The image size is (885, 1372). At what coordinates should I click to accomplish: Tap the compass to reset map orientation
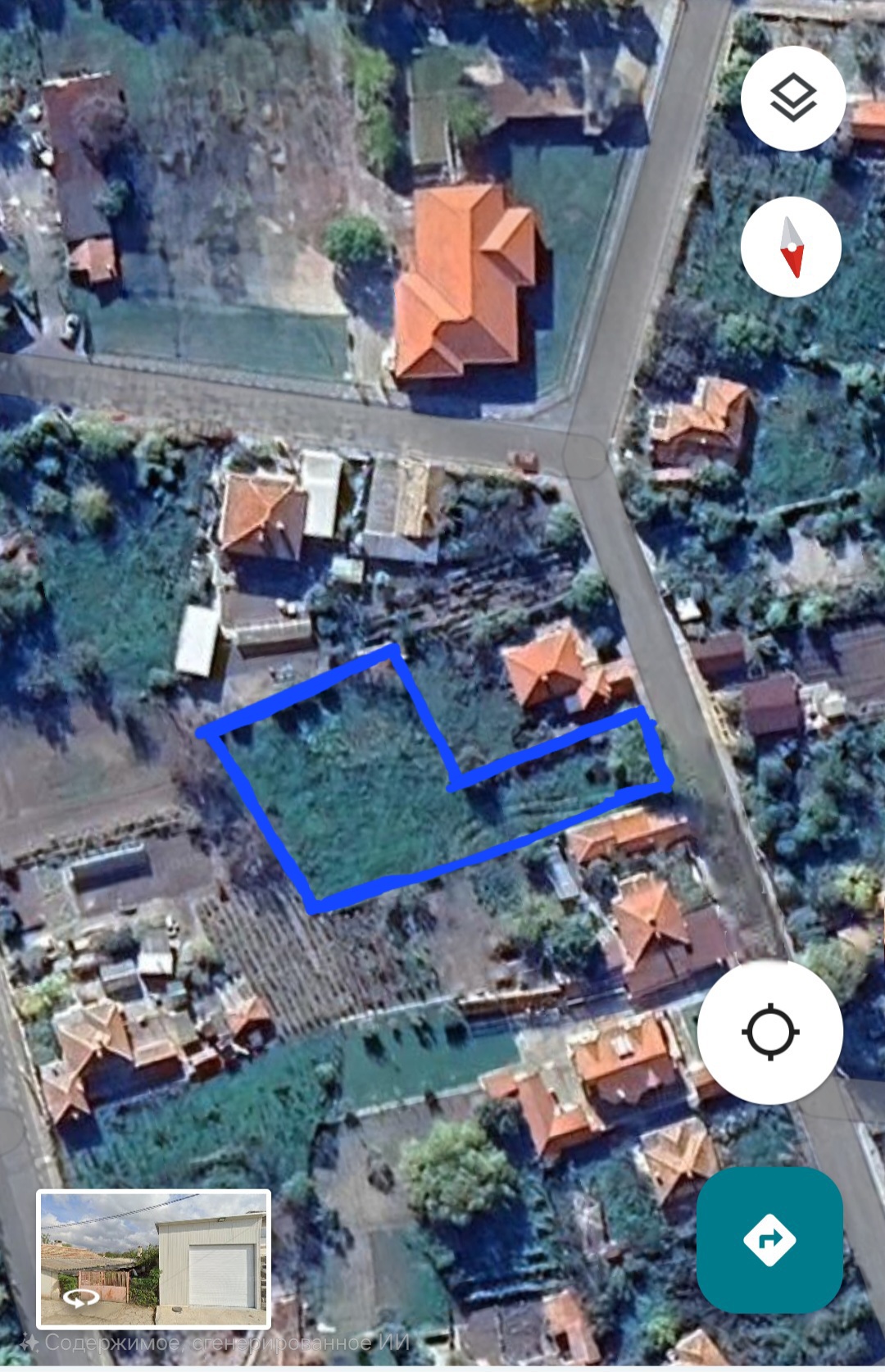pyautogui.click(x=791, y=247)
